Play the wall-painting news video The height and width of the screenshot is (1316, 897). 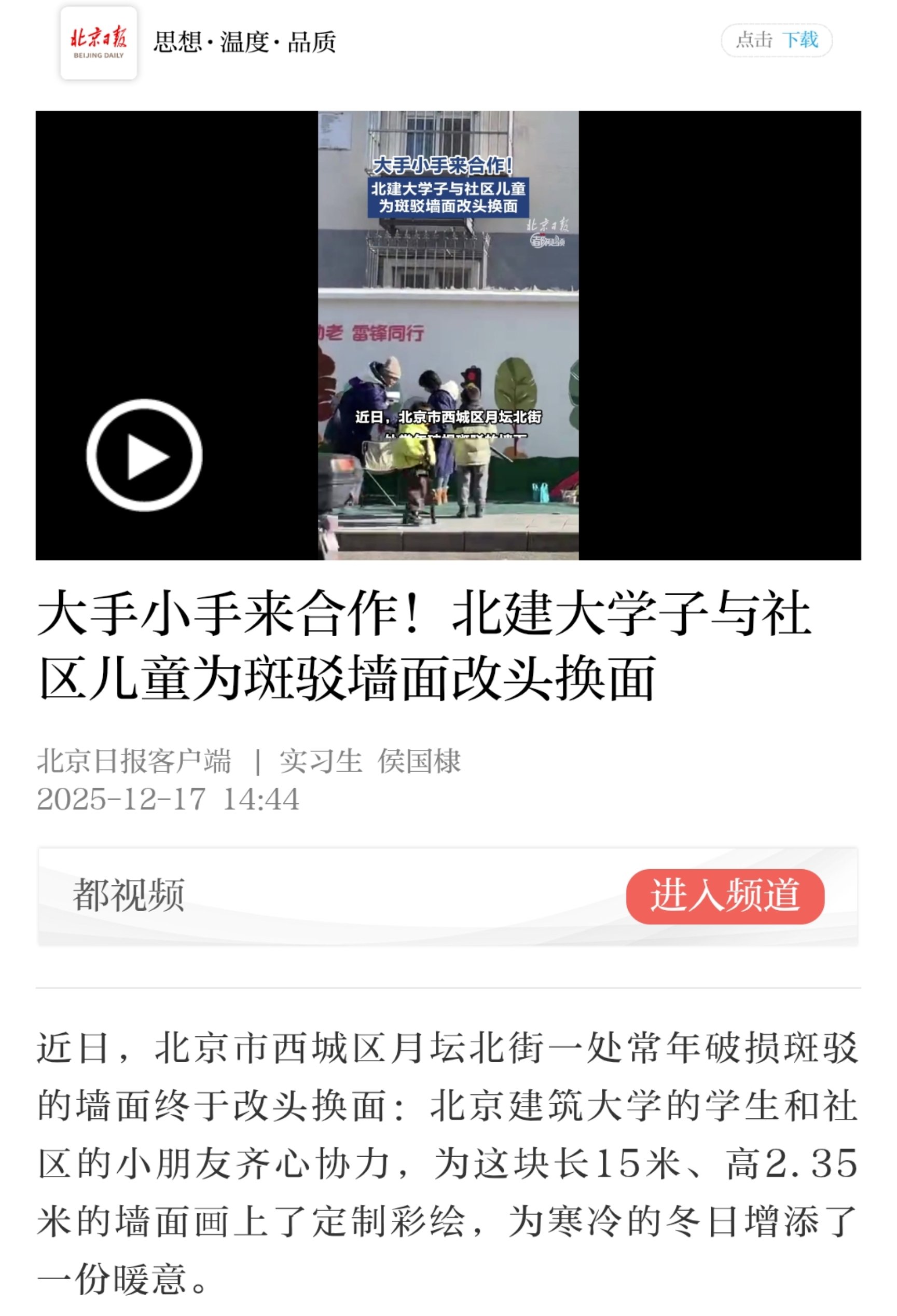click(x=144, y=455)
